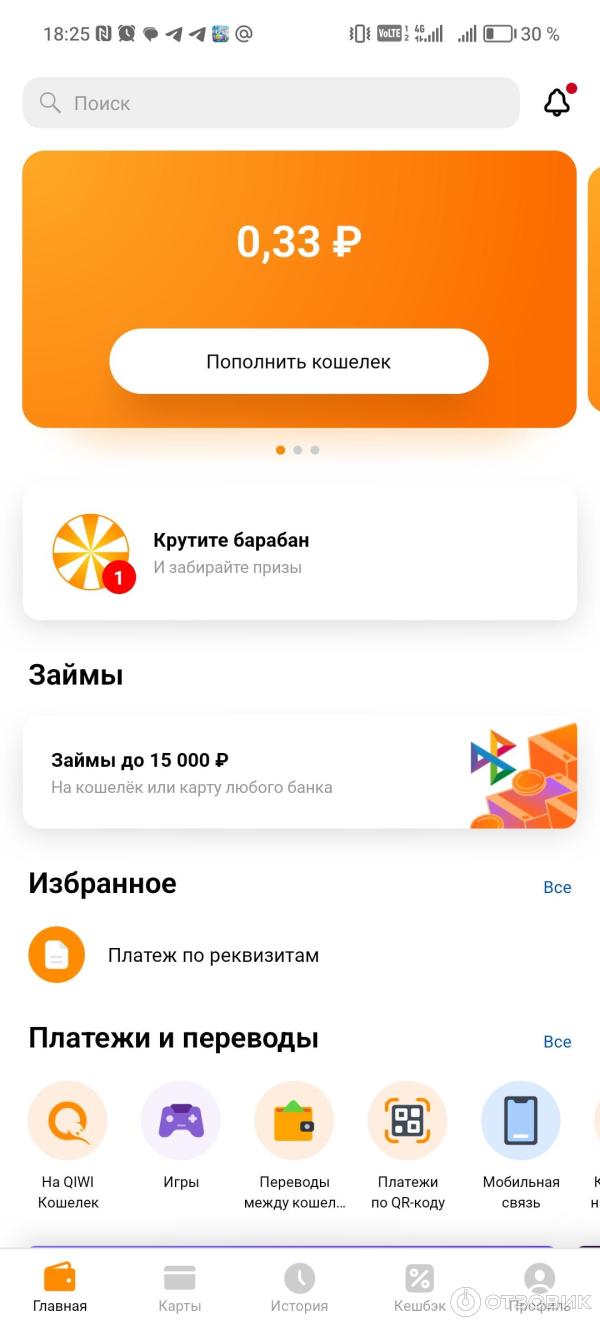This screenshot has height=1327, width=600.
Task: Open the Займы до 15 000 ₽ offer
Action: (299, 772)
